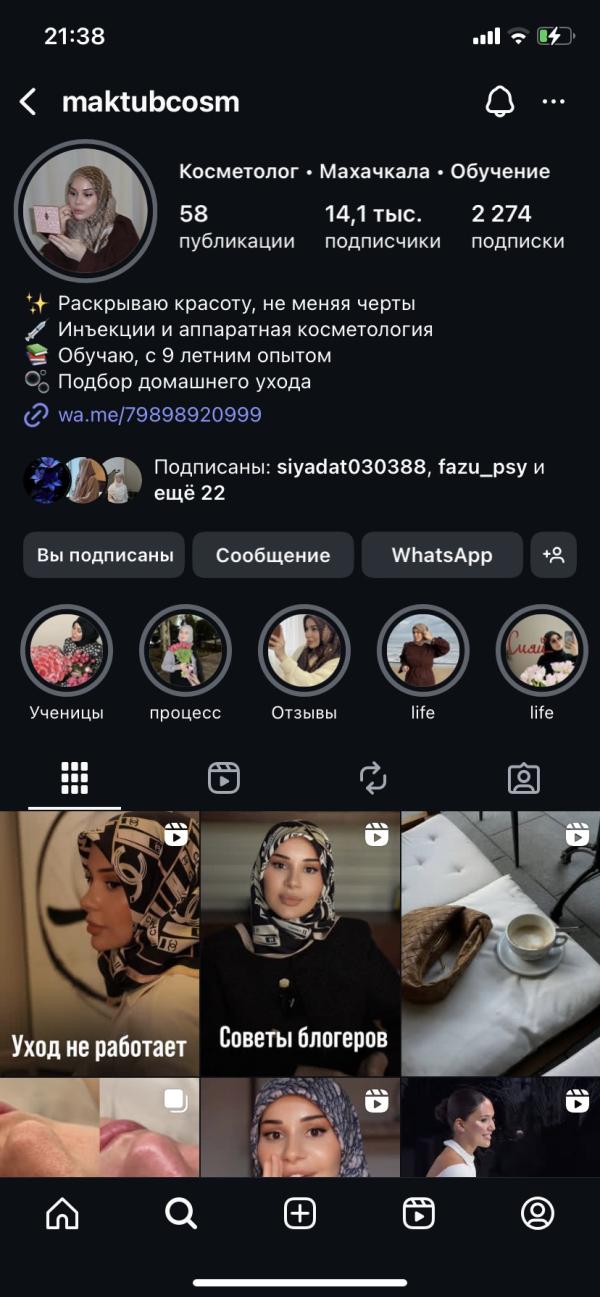Go to the Home feed
This screenshot has height=1297, width=600.
[x=62, y=1214]
